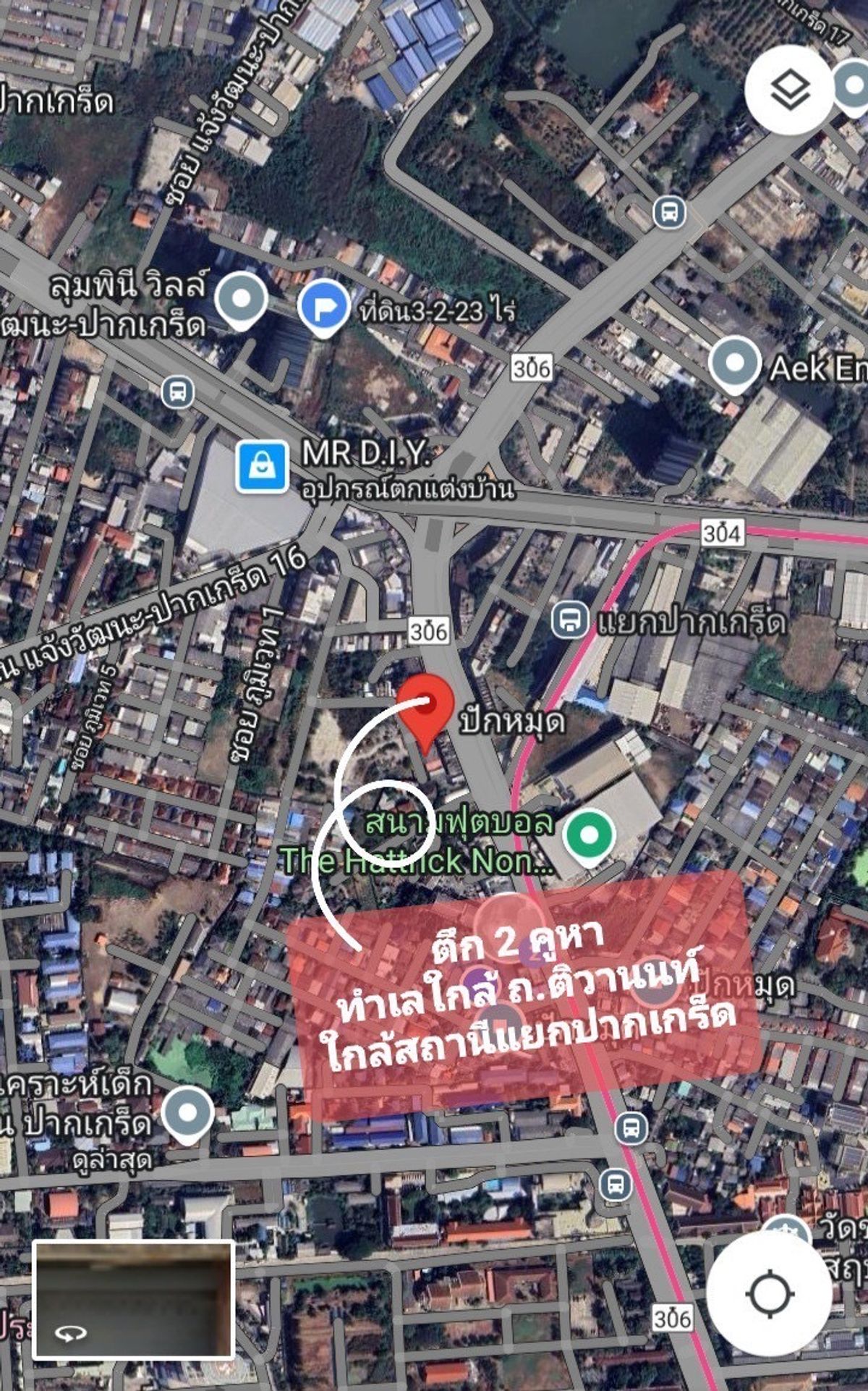Open The Hattrick Non football field marker
The image size is (868, 1391).
(590, 837)
